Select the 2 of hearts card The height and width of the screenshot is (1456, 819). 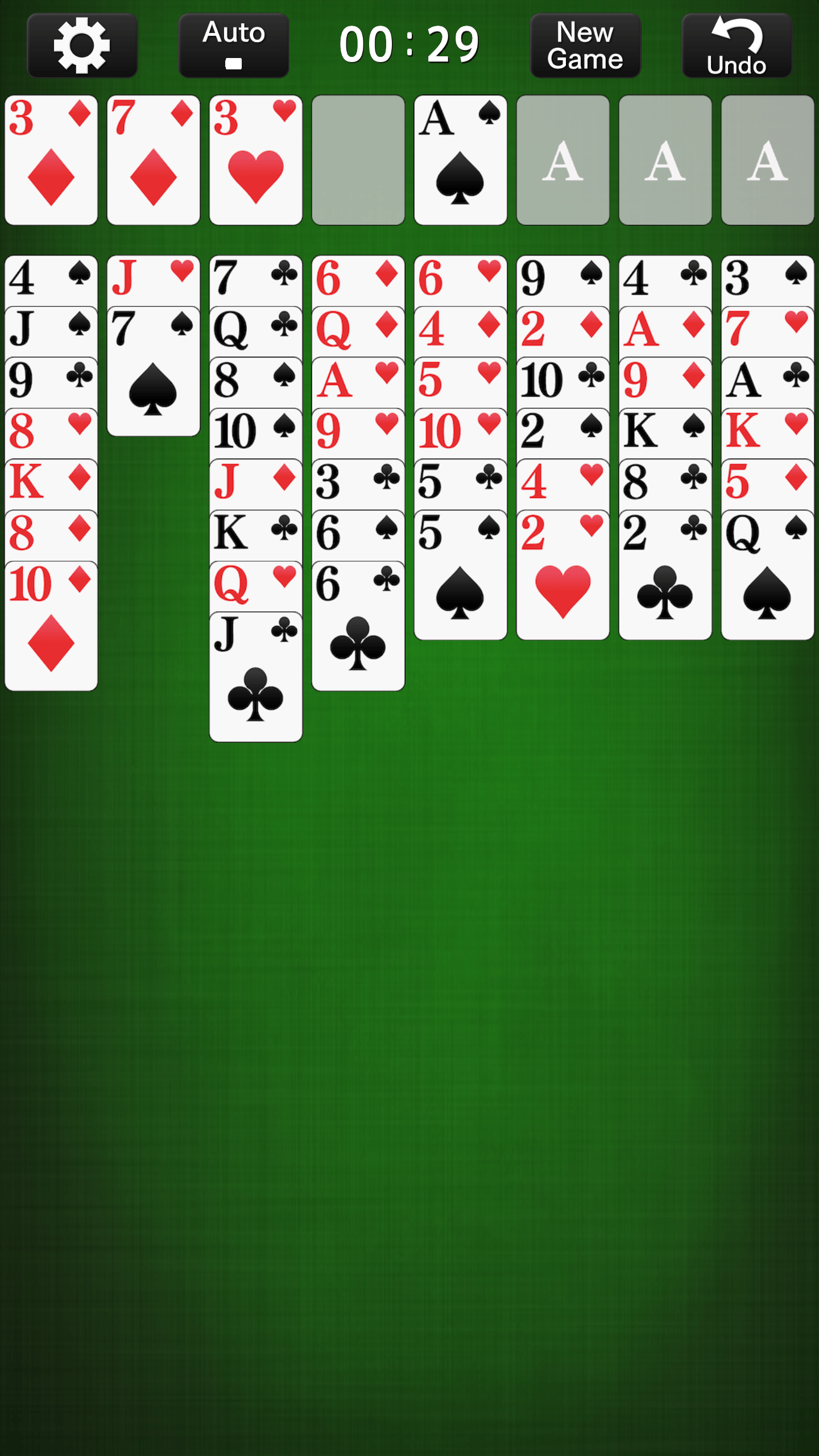pyautogui.click(x=563, y=574)
